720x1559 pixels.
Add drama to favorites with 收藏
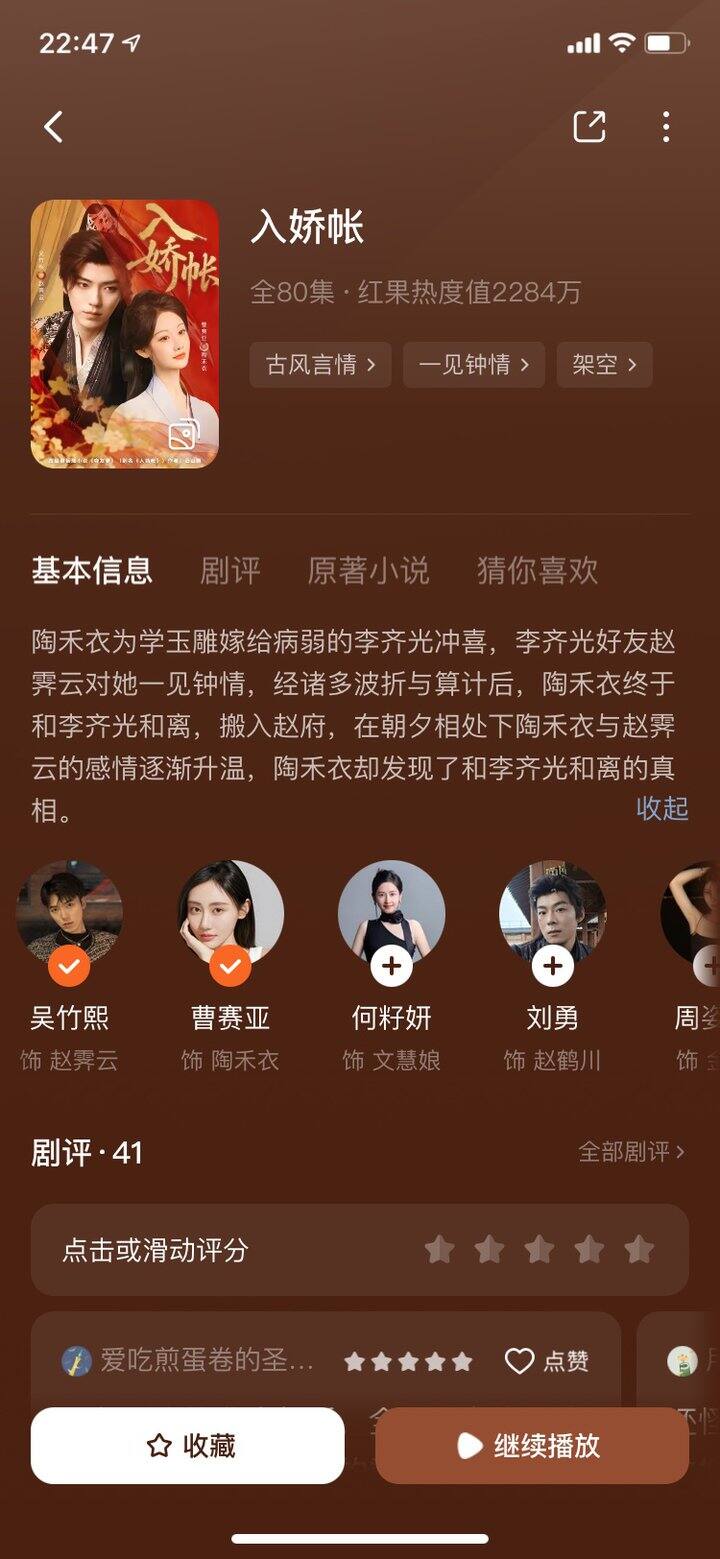click(188, 1445)
